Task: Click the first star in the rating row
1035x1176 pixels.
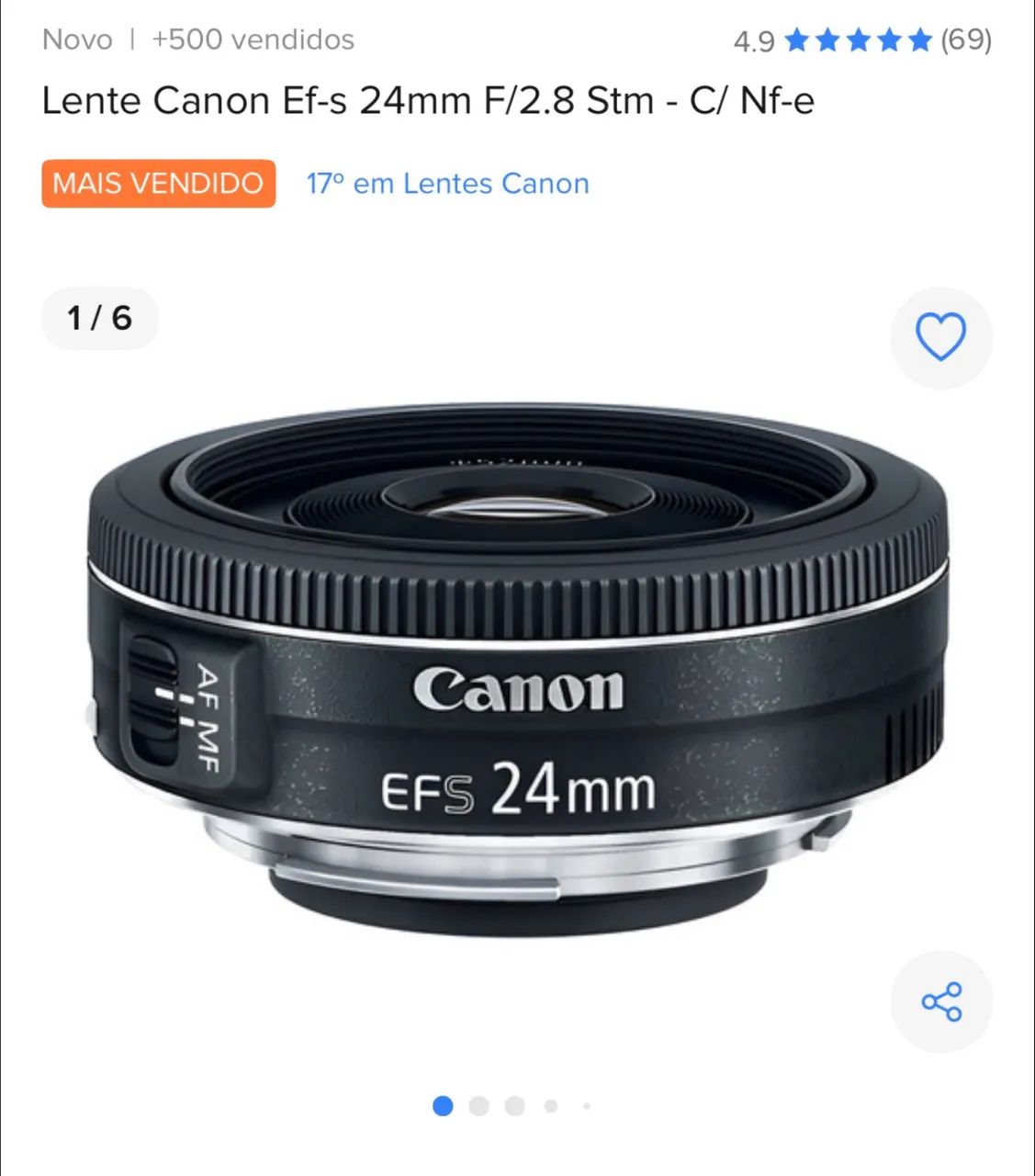Action: [795, 40]
